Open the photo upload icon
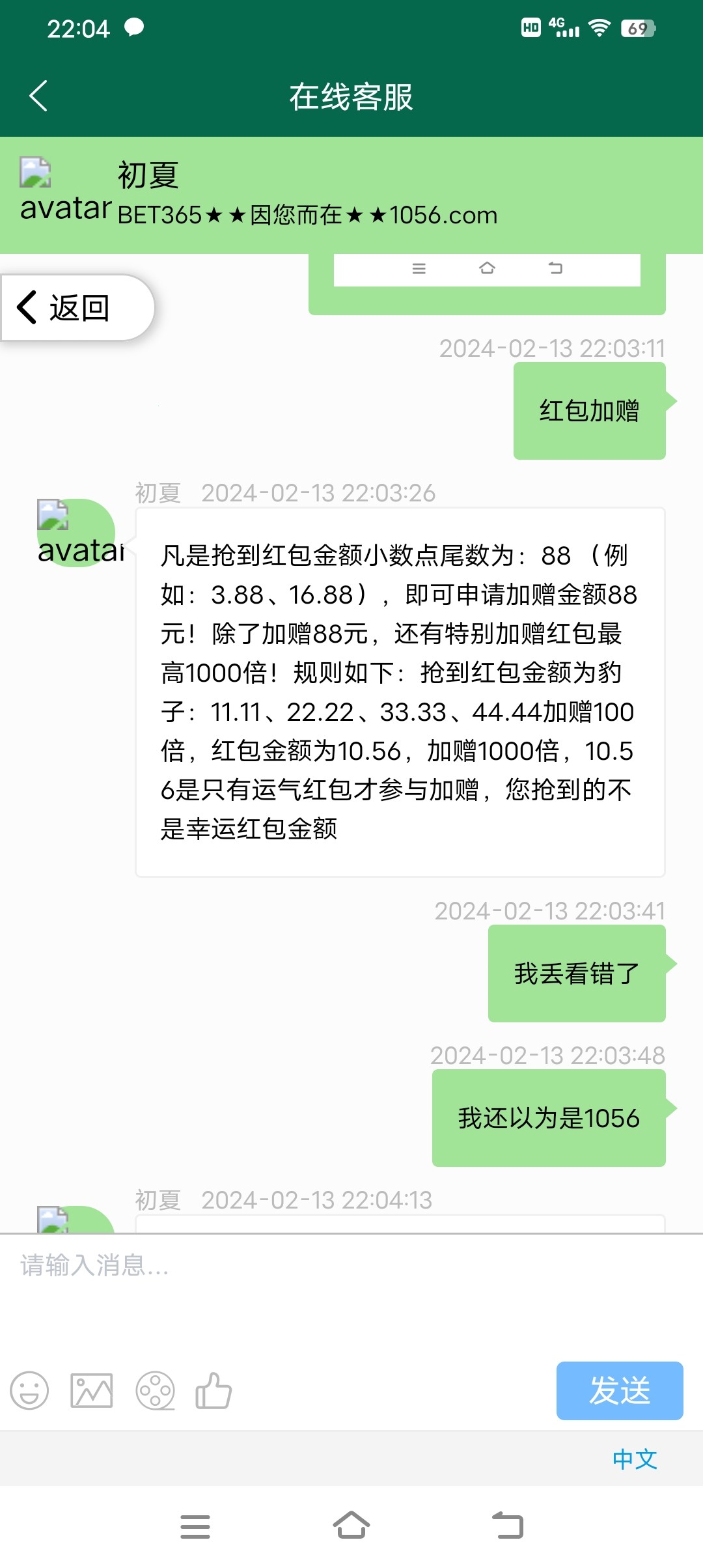 pos(90,1392)
